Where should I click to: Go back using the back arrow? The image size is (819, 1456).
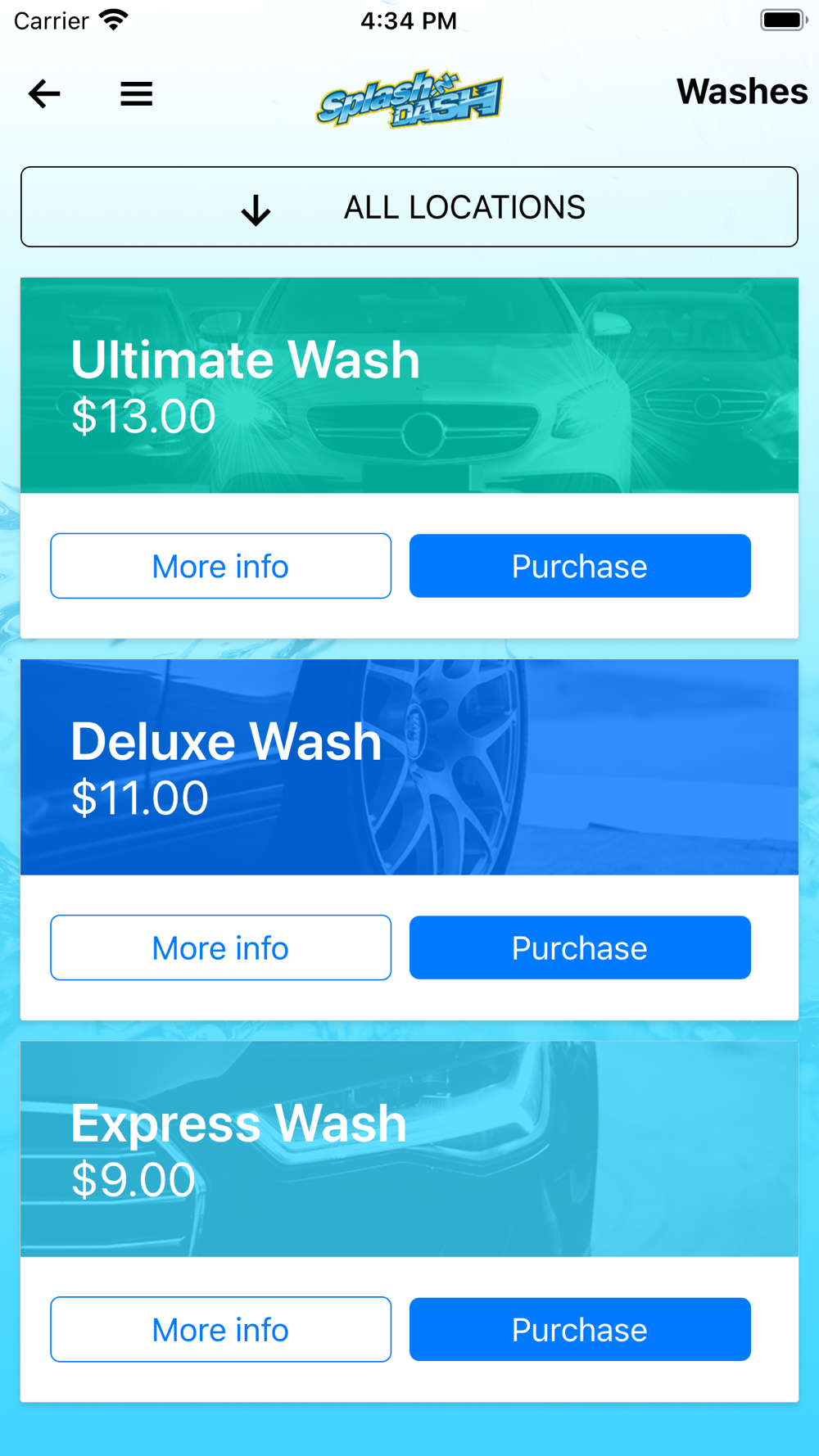tap(44, 93)
